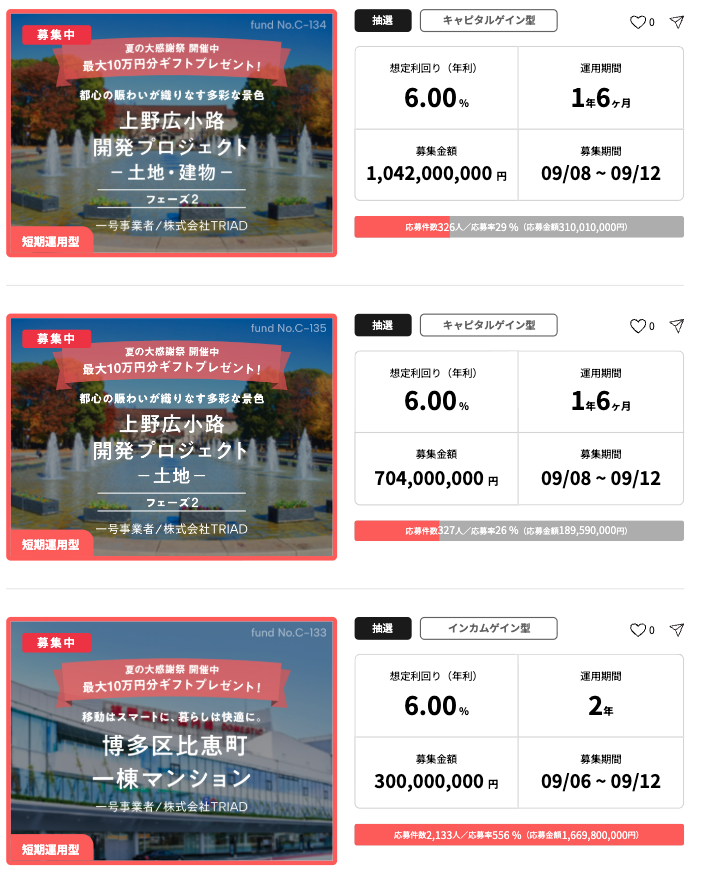Image resolution: width=701 pixels, height=872 pixels.
Task: Share fund C-133 via paper plane icon
Action: (677, 630)
